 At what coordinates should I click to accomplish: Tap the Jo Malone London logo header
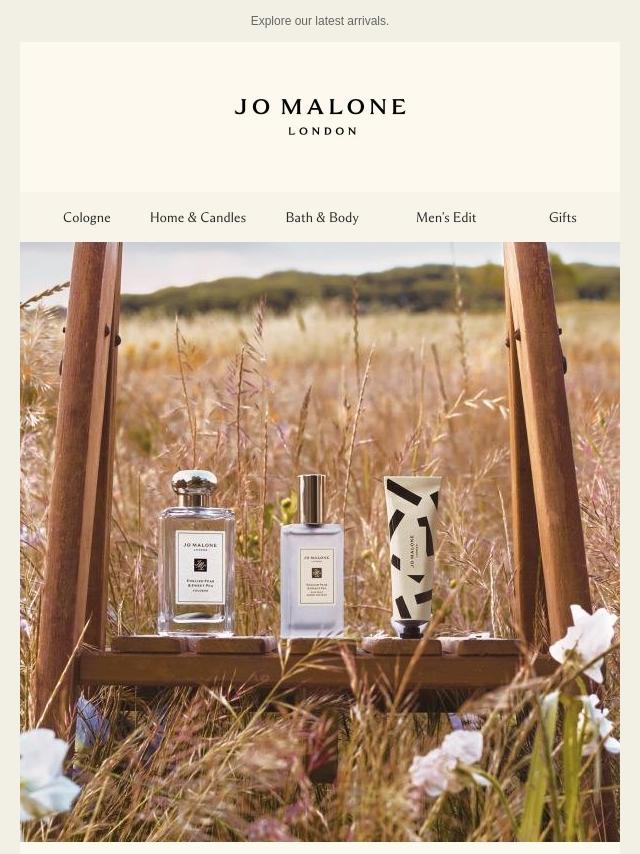point(320,117)
